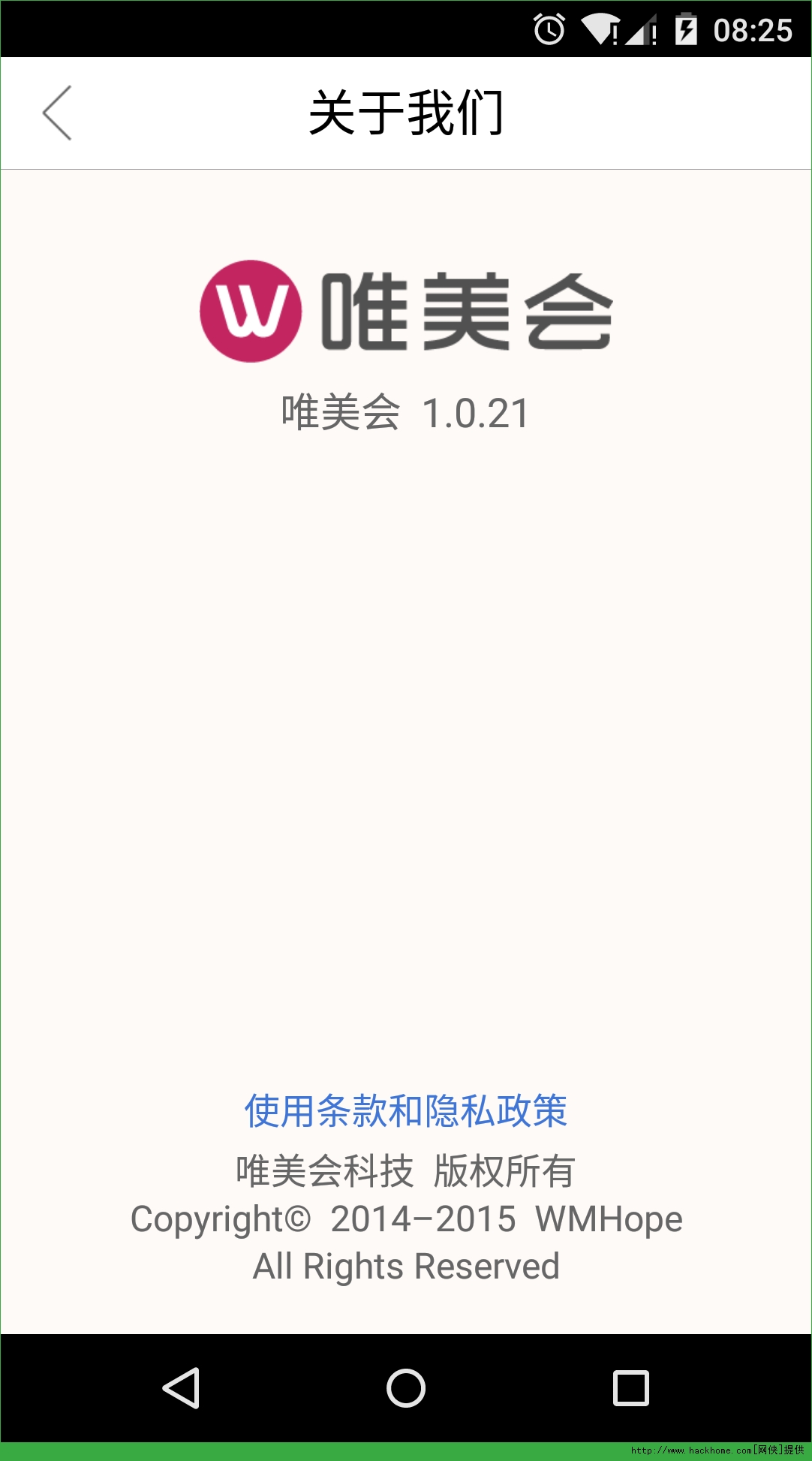Image resolution: width=812 pixels, height=1461 pixels.
Task: Tap the system back button
Action: pyautogui.click(x=181, y=1387)
